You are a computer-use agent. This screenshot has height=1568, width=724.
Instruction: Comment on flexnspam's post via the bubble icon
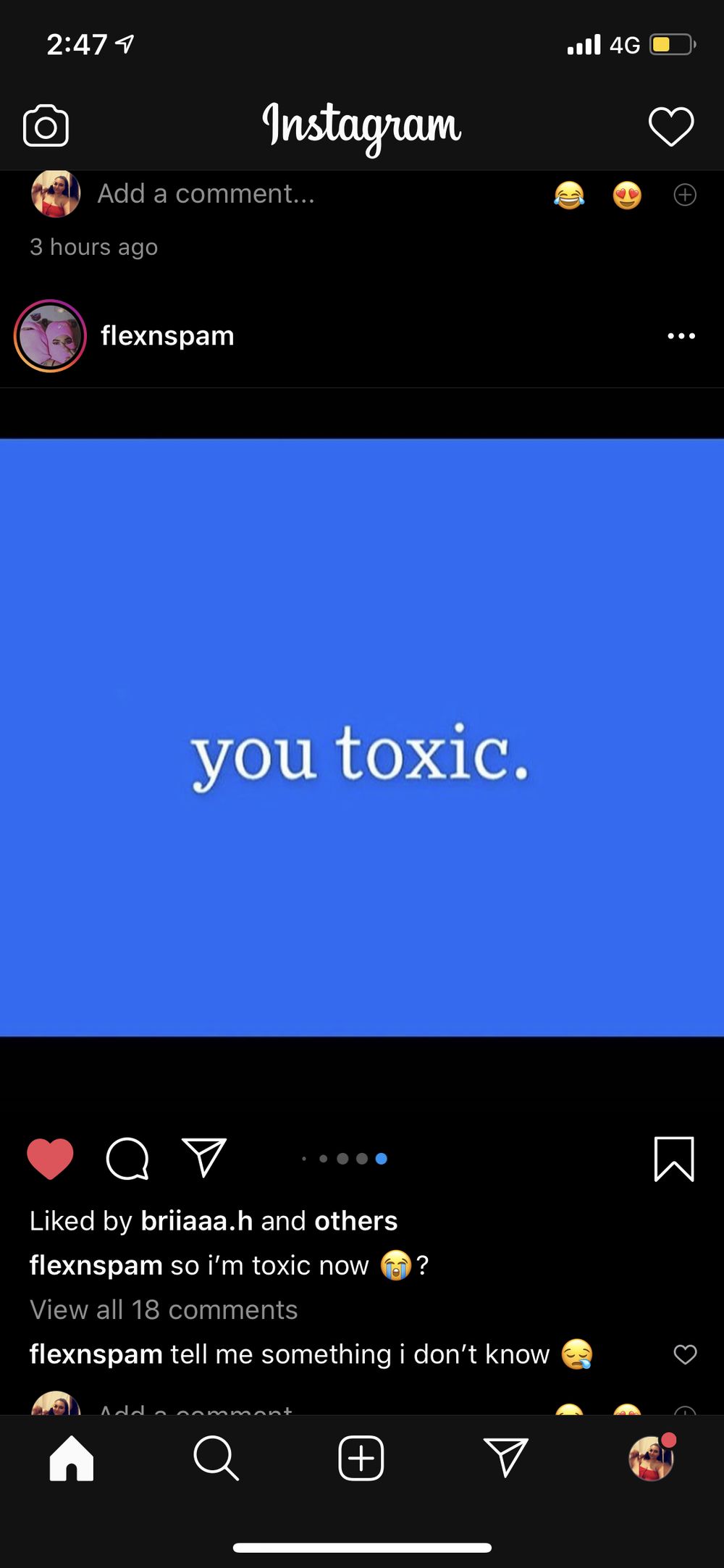127,1158
